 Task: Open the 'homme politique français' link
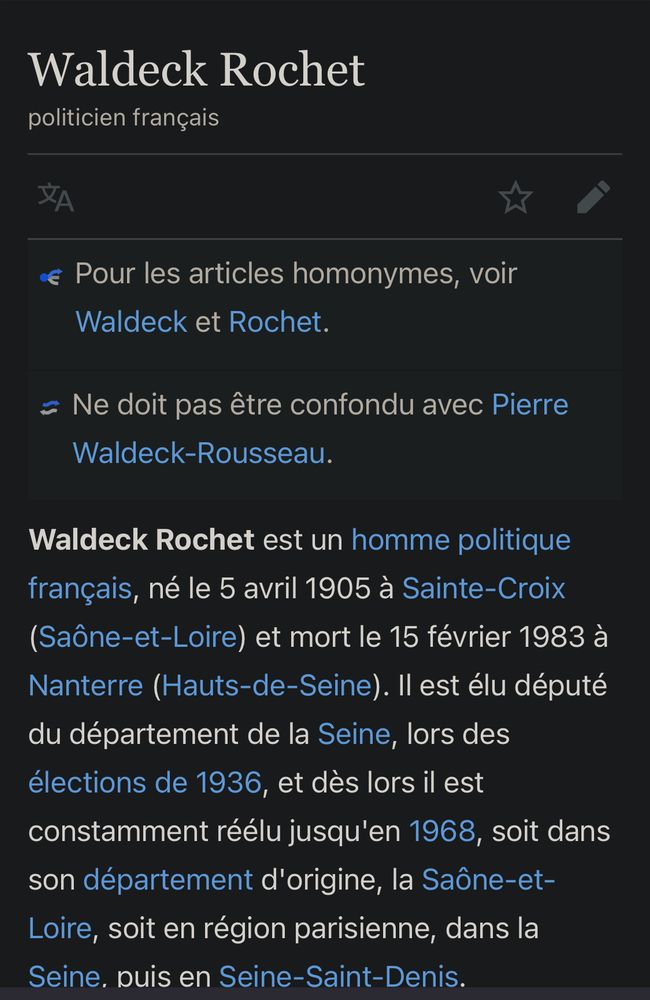point(460,540)
